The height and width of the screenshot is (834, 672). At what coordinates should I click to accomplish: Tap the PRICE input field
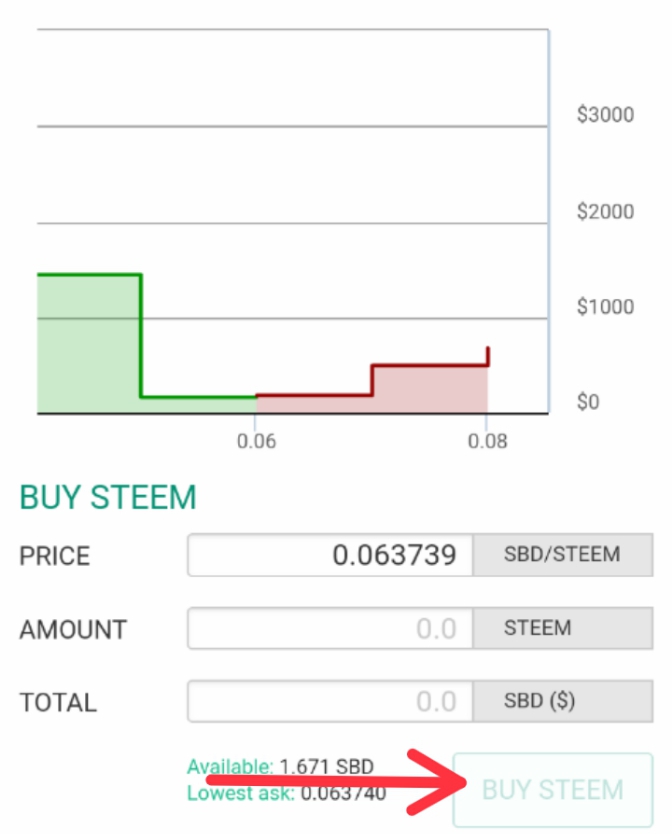330,555
